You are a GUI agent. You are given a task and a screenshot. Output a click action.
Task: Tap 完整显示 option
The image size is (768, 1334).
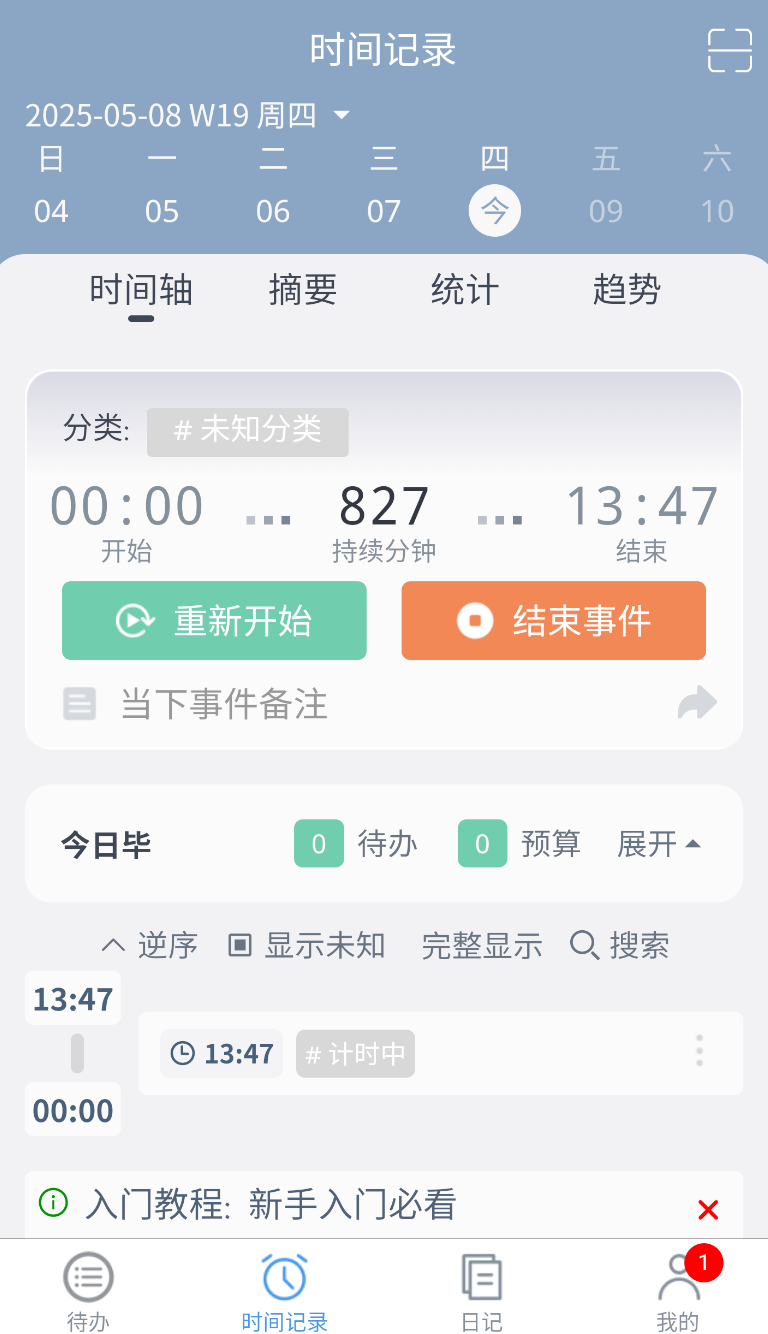coord(482,945)
